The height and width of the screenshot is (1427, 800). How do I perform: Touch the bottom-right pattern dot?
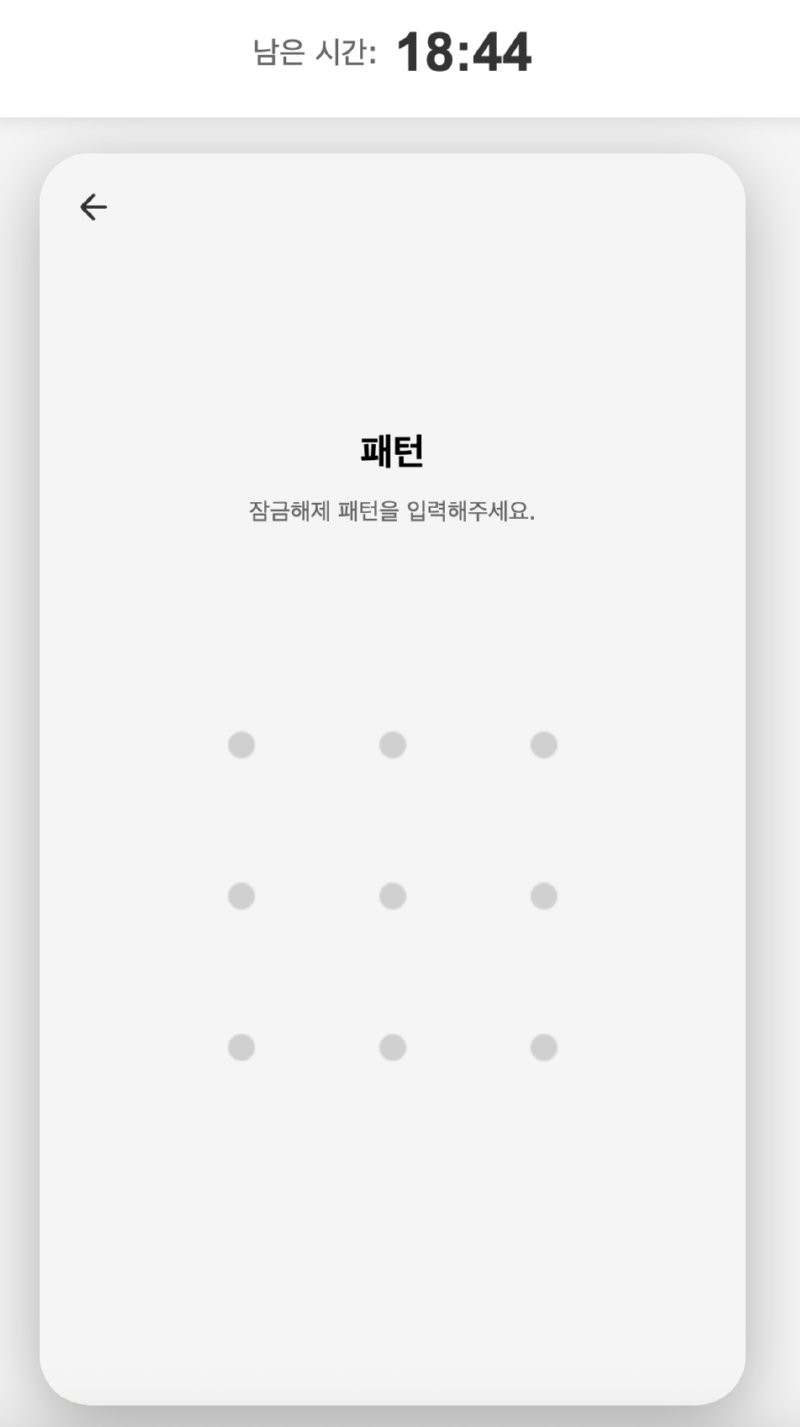pos(543,1047)
